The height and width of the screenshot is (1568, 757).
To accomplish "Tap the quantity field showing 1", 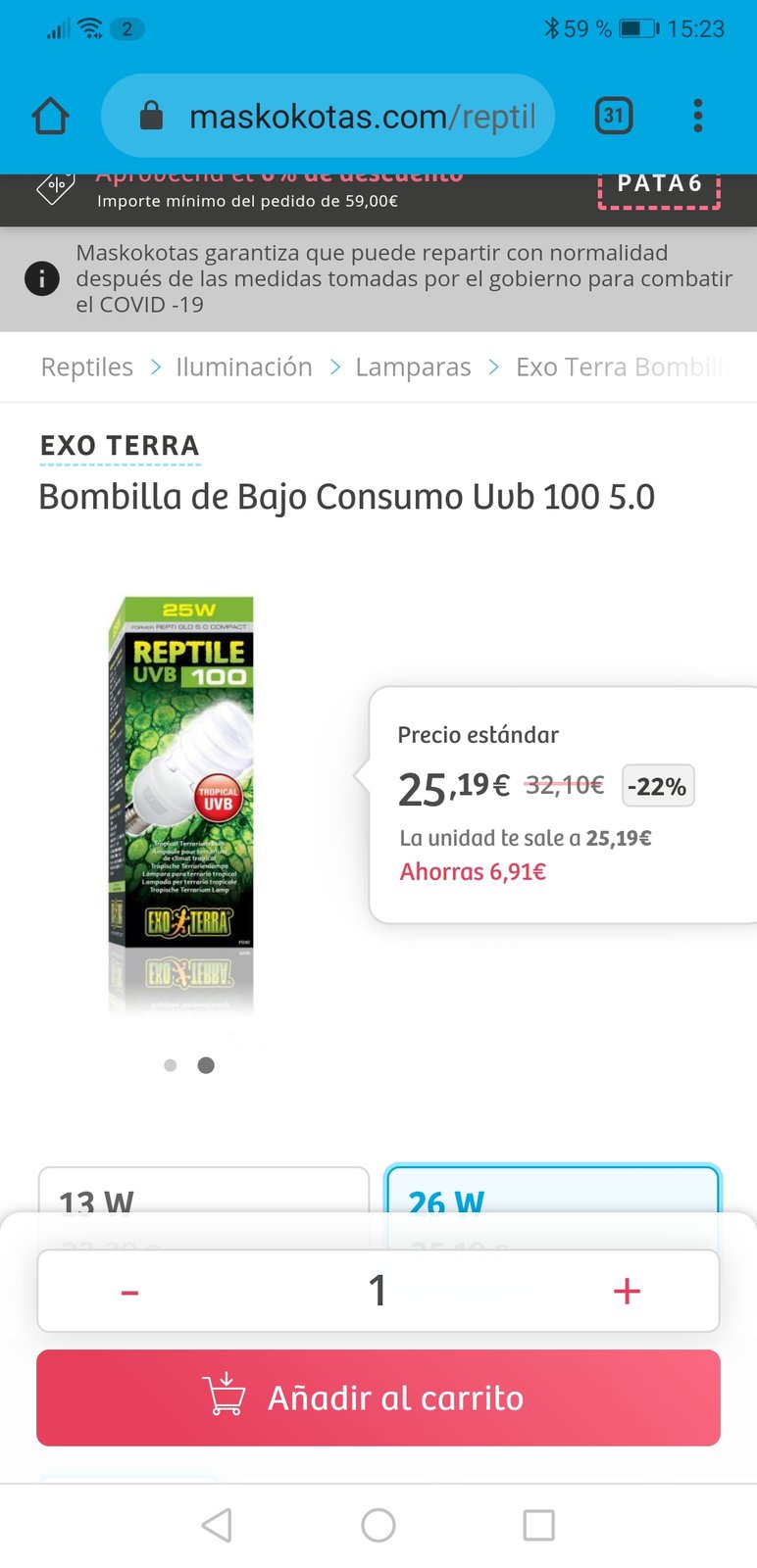I will (378, 1292).
